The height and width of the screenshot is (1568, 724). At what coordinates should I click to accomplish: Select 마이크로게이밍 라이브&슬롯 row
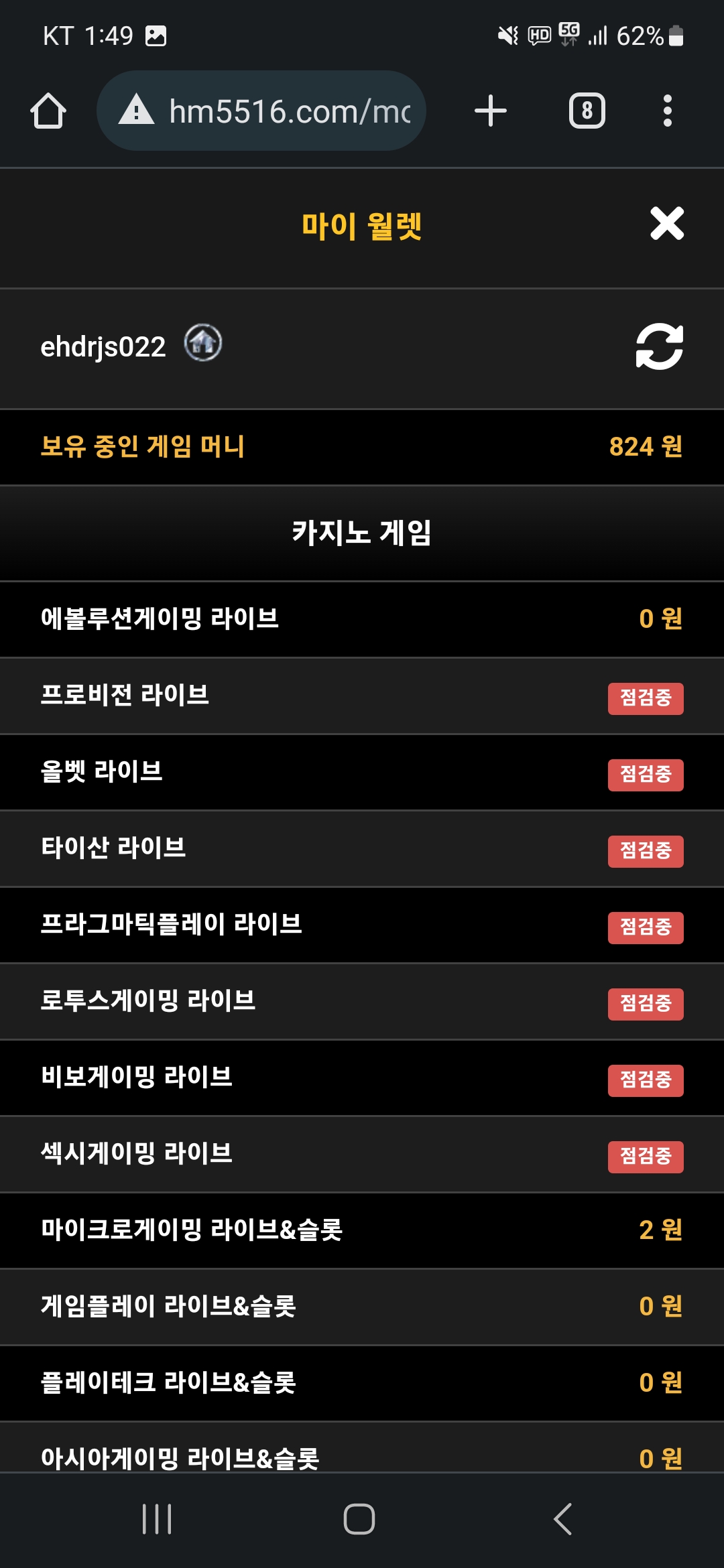pyautogui.click(x=362, y=1230)
